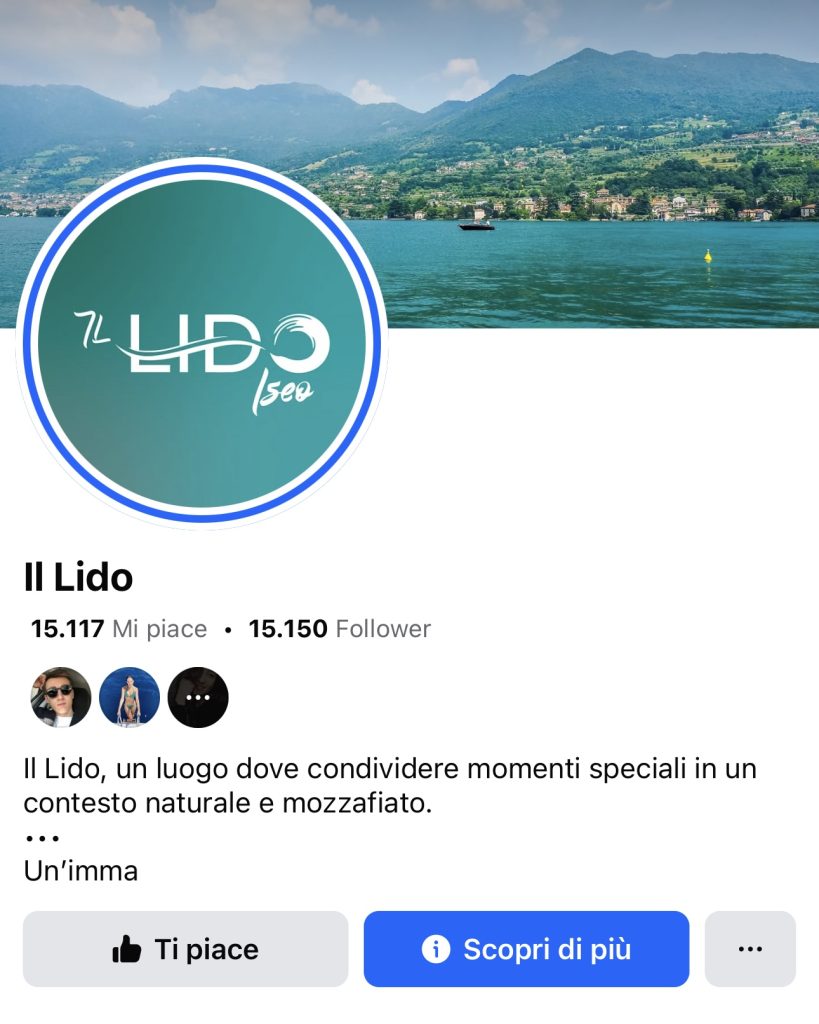Expand the truncated page description

(42, 838)
